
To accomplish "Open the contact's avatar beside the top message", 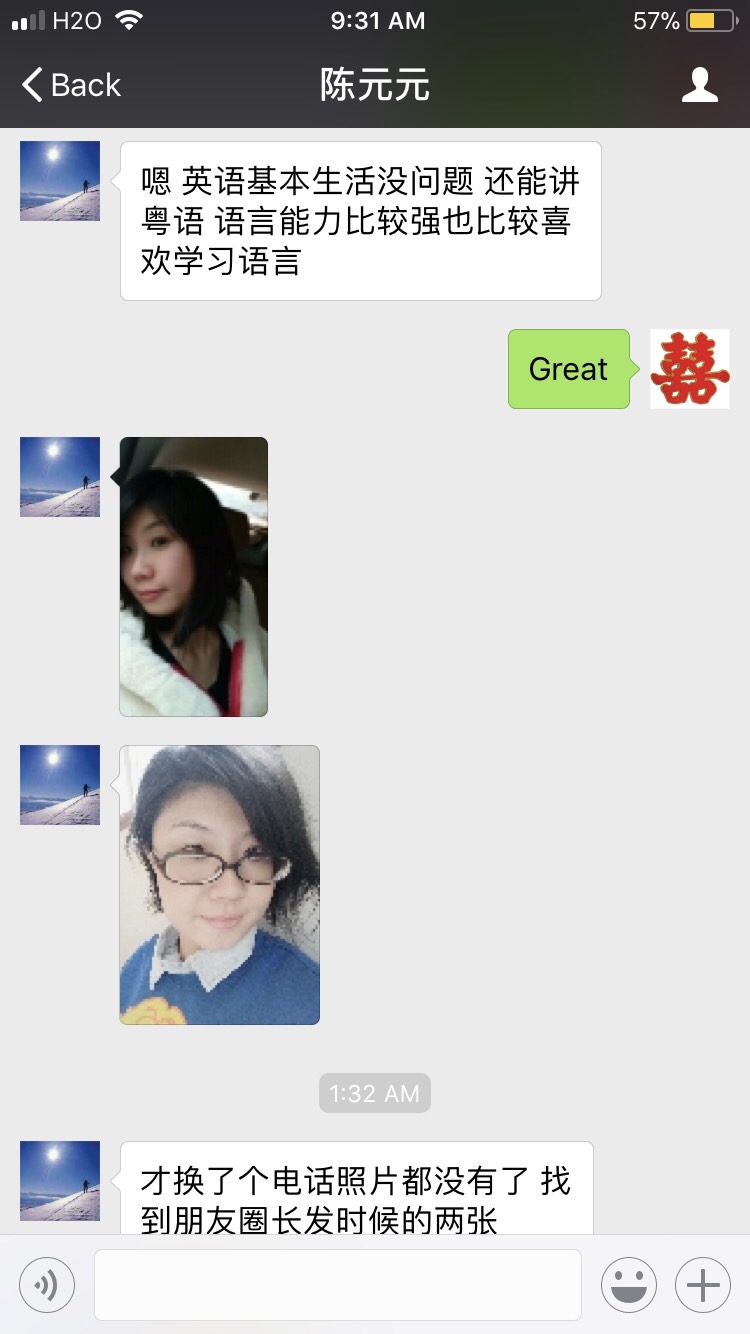I will pos(60,181).
